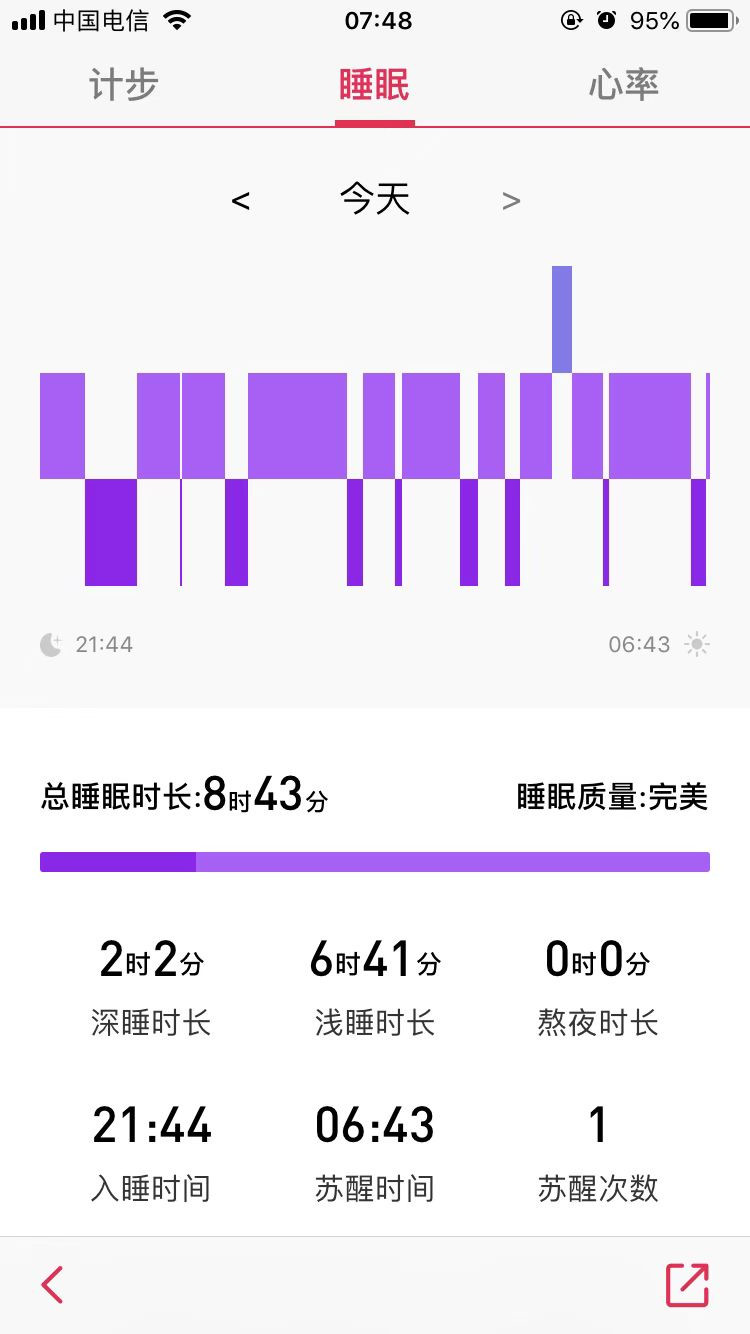Select the 睡眠 tab
Screen dimensions: 750x1334
pos(374,85)
